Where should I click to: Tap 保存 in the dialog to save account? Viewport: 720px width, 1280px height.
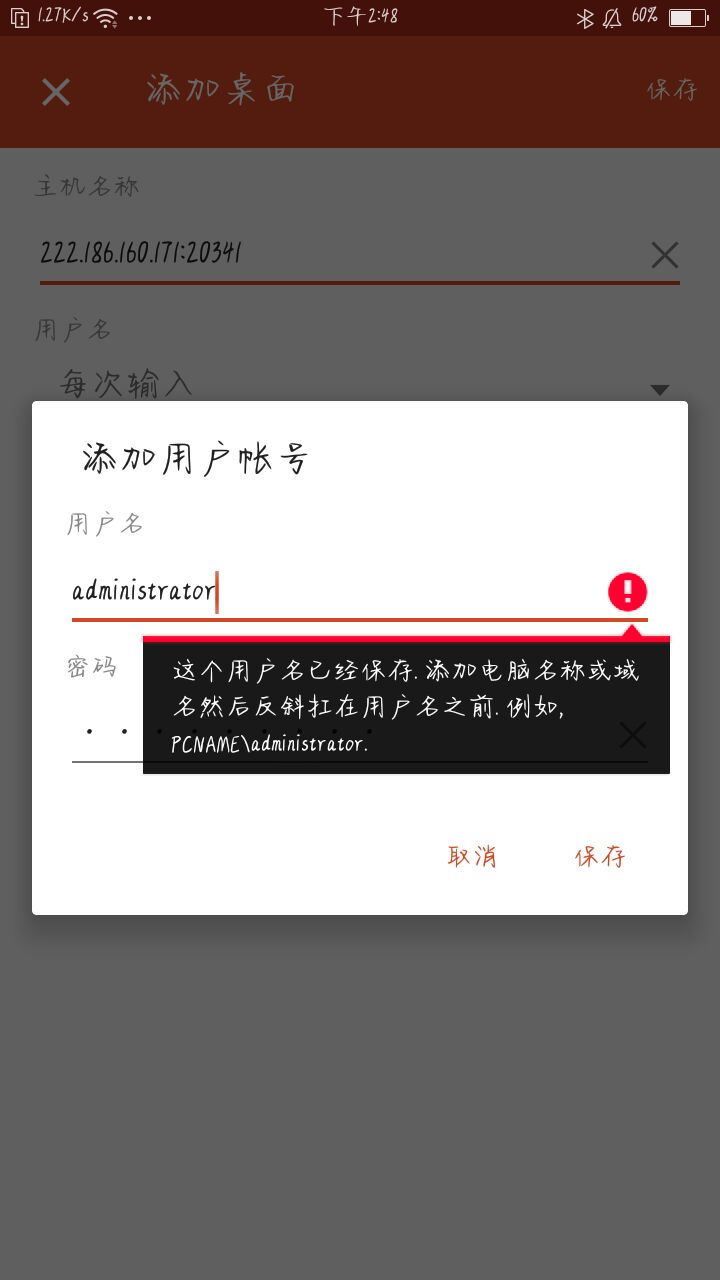(600, 856)
